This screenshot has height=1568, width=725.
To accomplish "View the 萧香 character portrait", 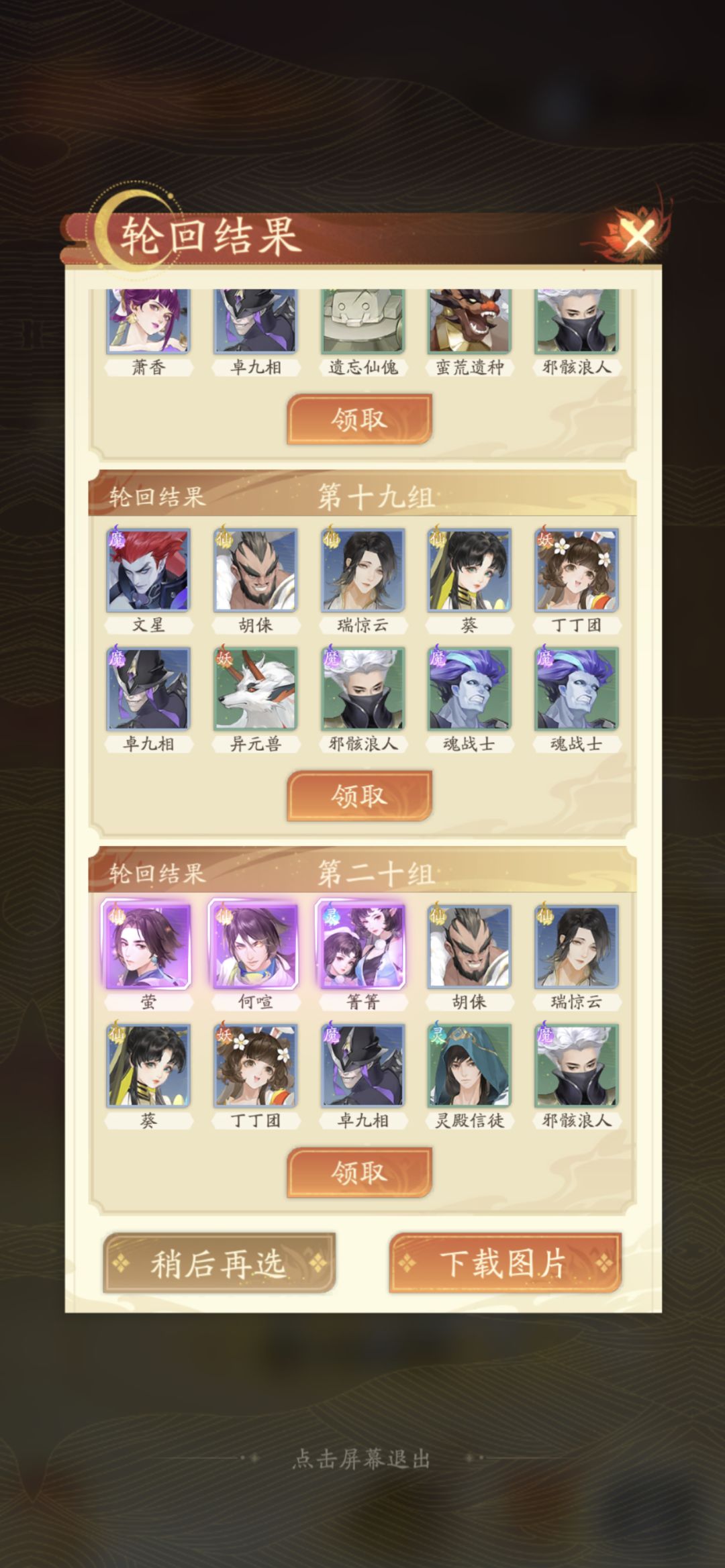I will tap(148, 321).
